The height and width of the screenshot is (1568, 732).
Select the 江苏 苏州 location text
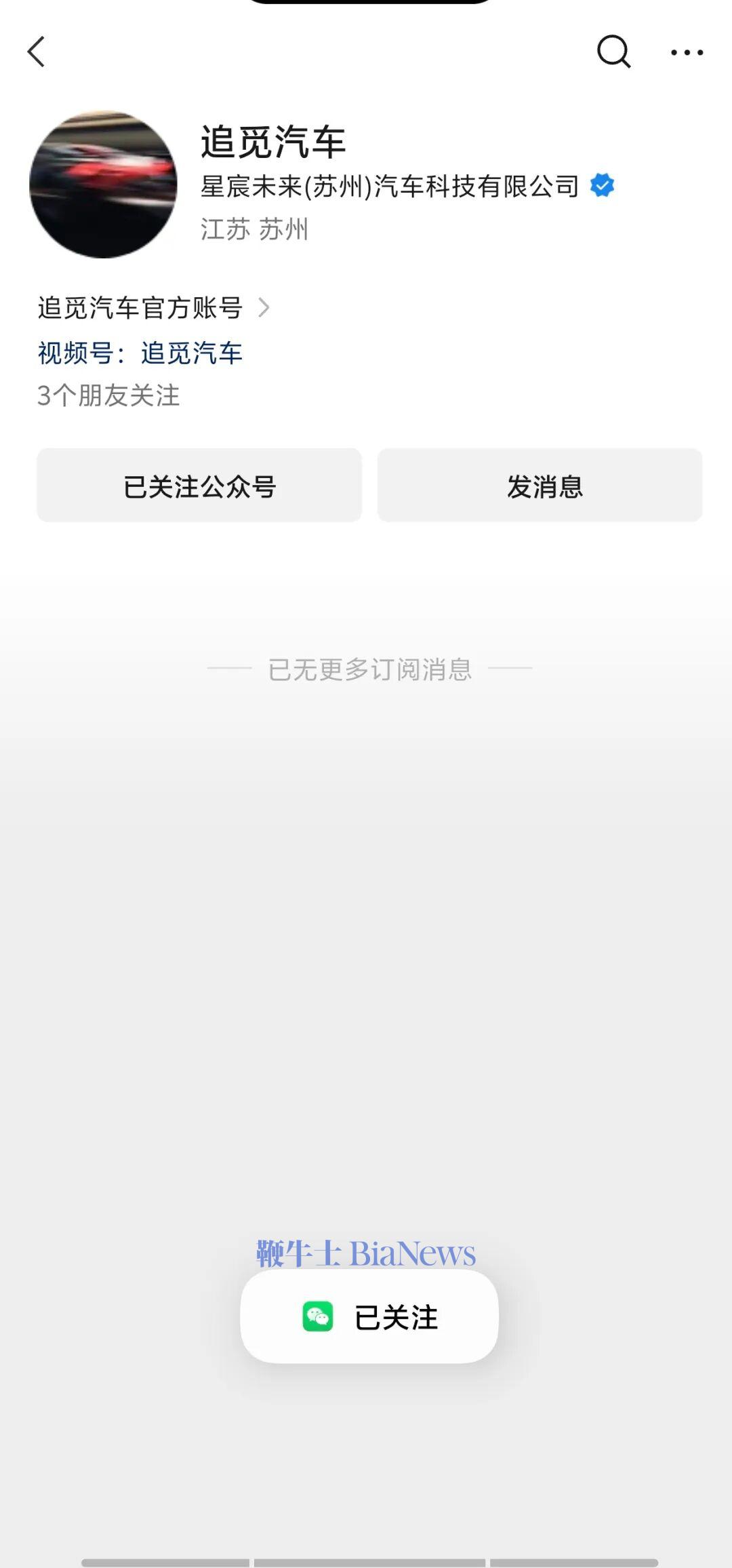[x=253, y=230]
